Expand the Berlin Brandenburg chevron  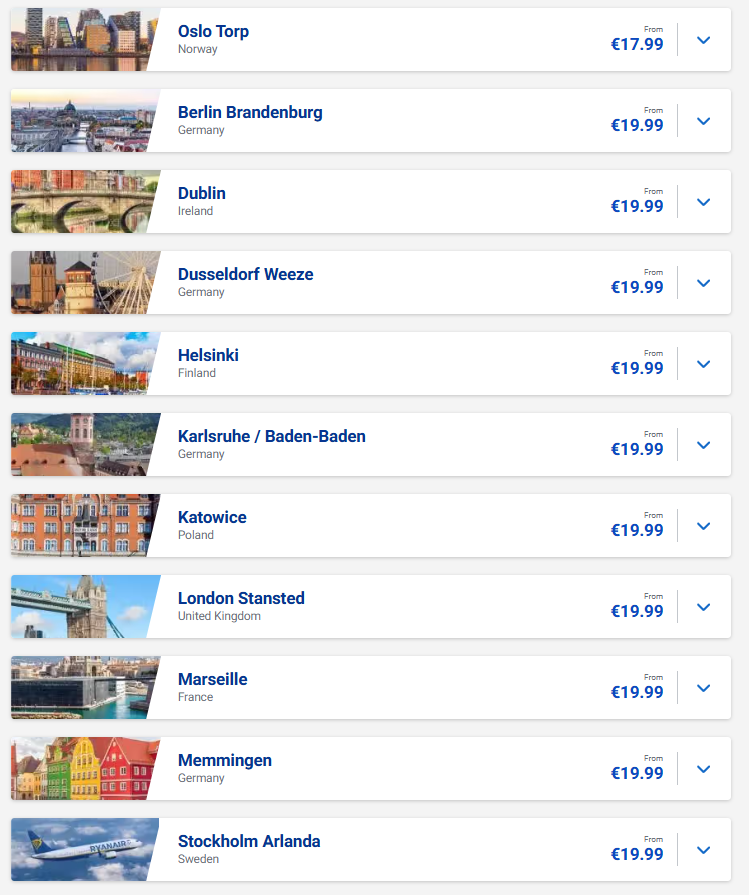click(703, 121)
